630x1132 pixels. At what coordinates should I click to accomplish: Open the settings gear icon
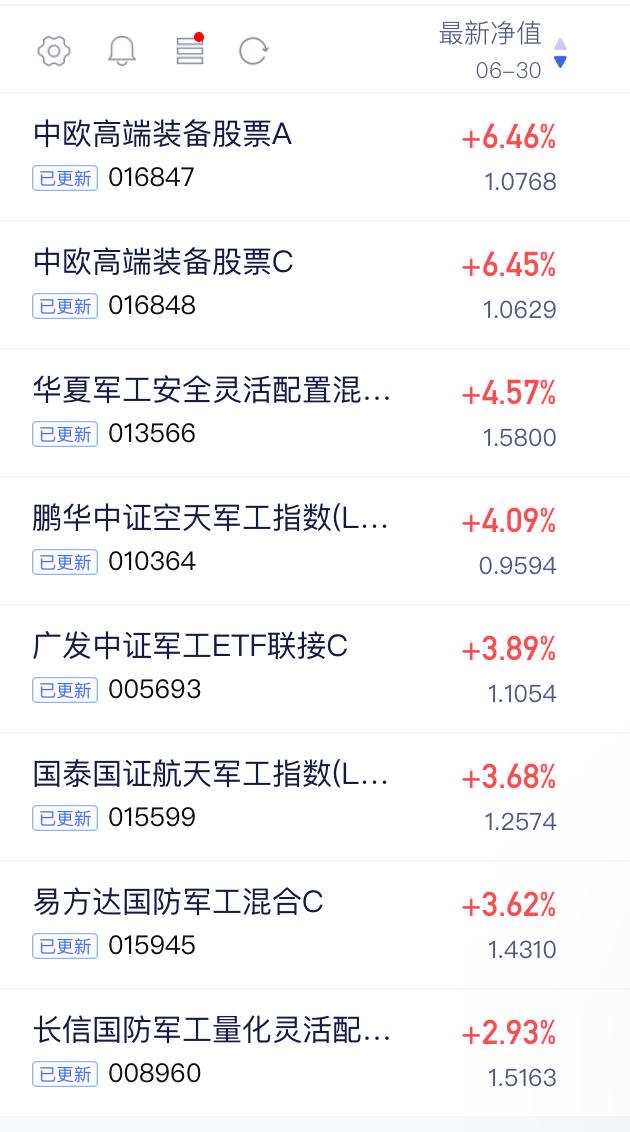(x=54, y=51)
